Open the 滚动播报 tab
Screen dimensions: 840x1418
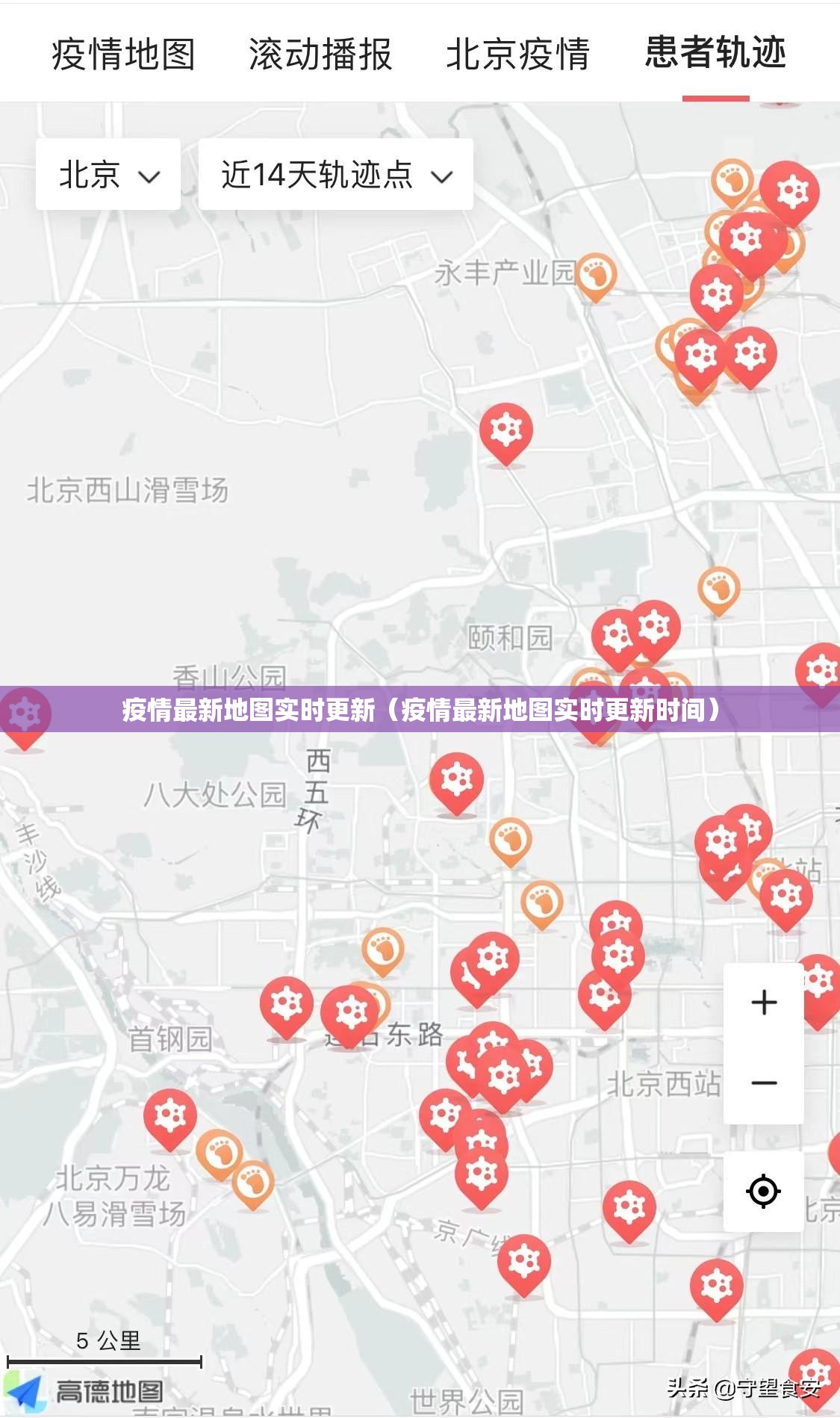pyautogui.click(x=320, y=54)
